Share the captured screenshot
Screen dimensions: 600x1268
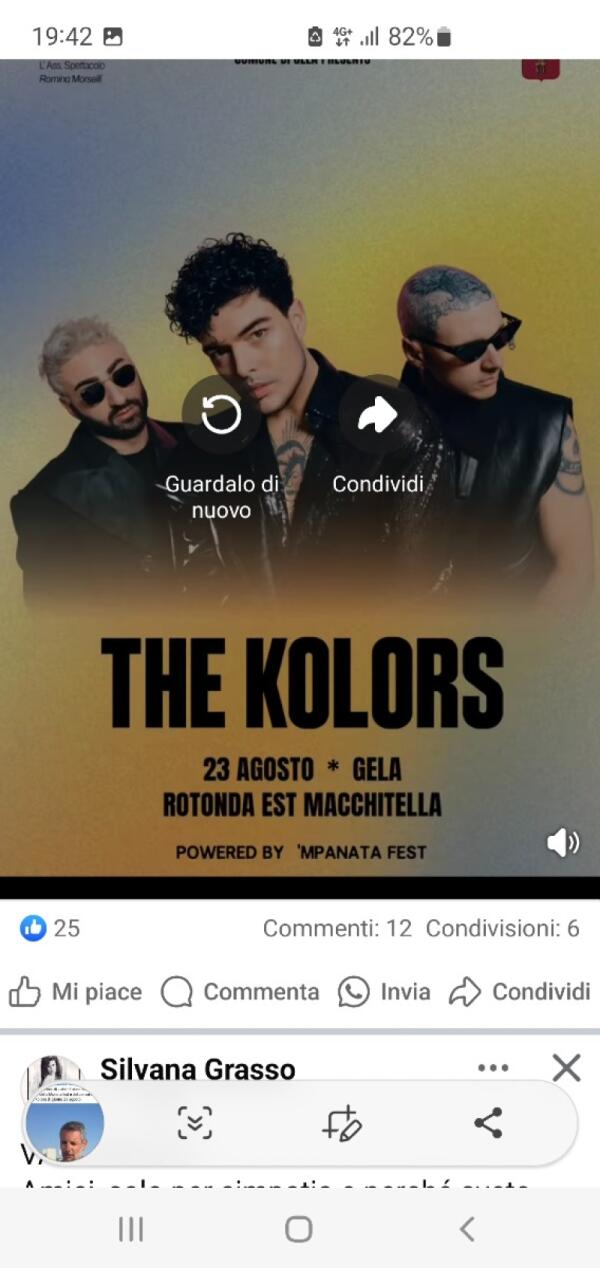pos(488,1123)
